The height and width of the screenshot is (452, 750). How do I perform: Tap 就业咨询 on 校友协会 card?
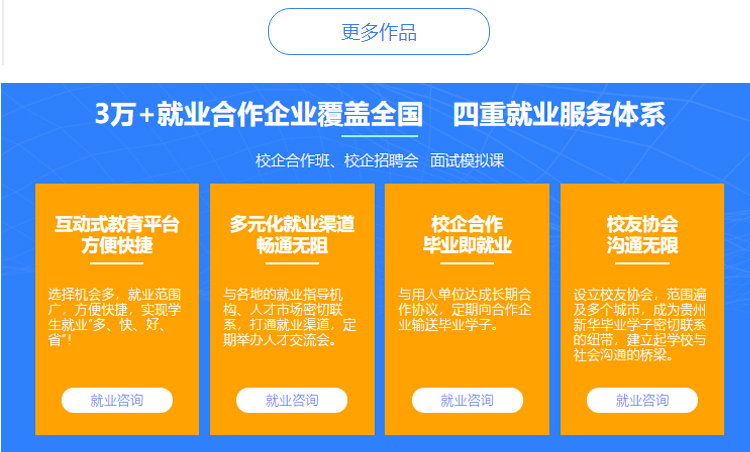tap(642, 400)
